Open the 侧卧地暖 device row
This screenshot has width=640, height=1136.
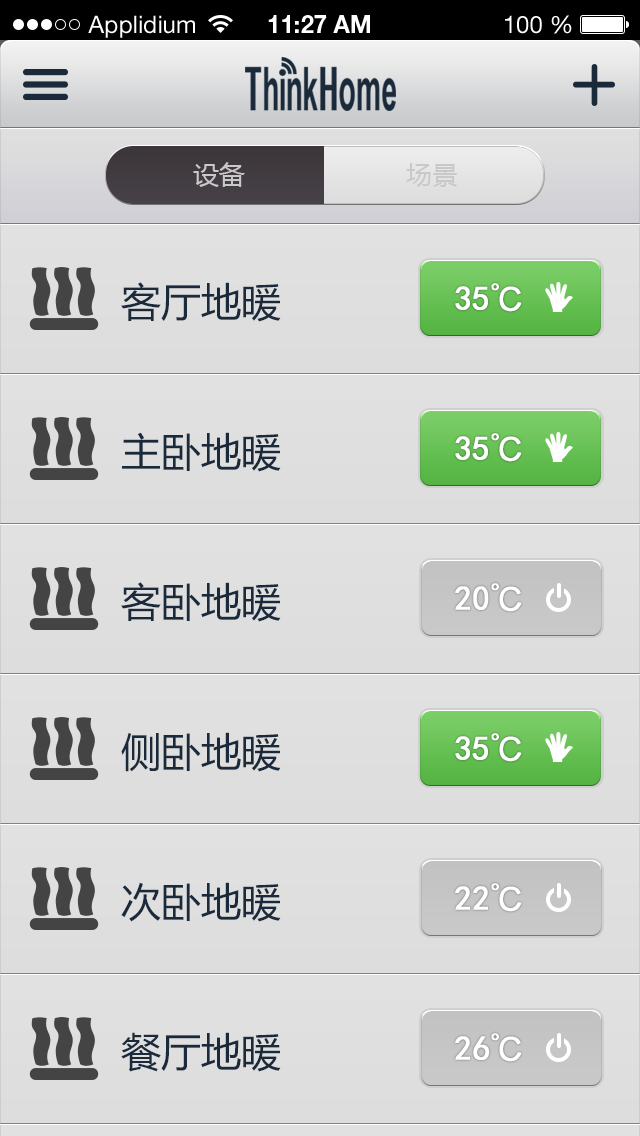pyautogui.click(x=200, y=750)
